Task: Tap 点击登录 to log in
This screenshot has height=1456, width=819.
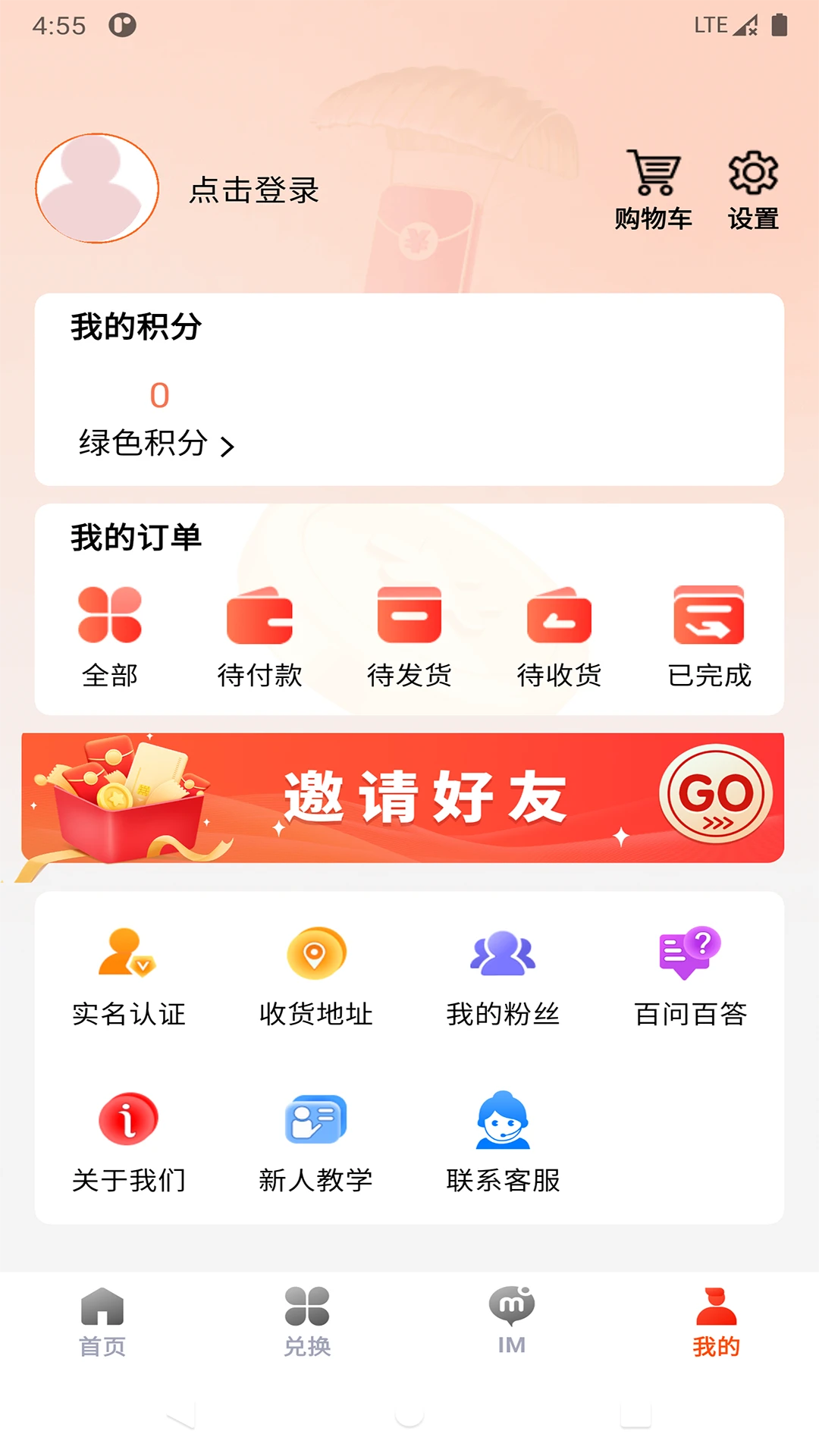Action: tap(256, 191)
